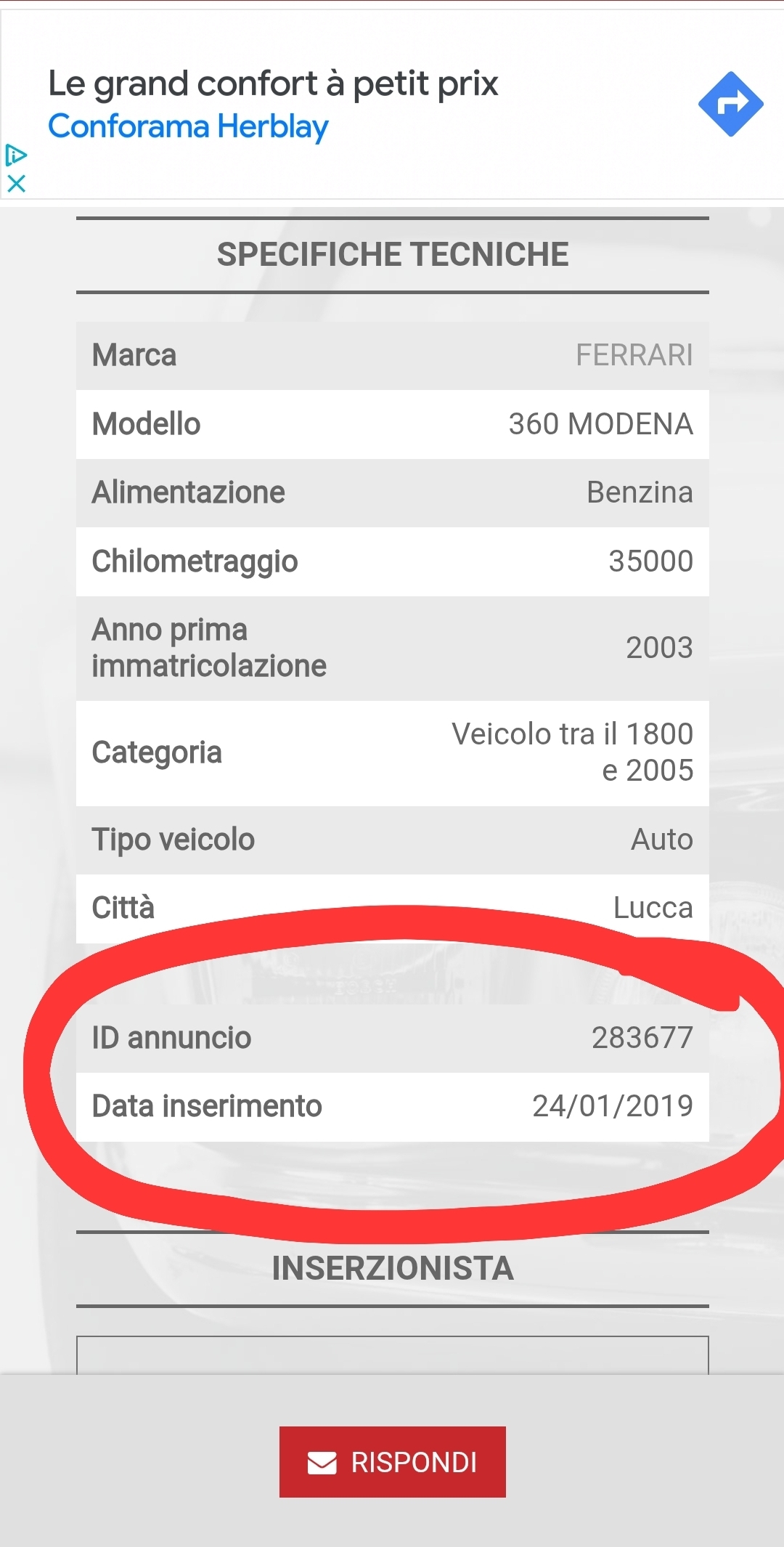
Task: Close the ad banner
Action: tap(16, 183)
